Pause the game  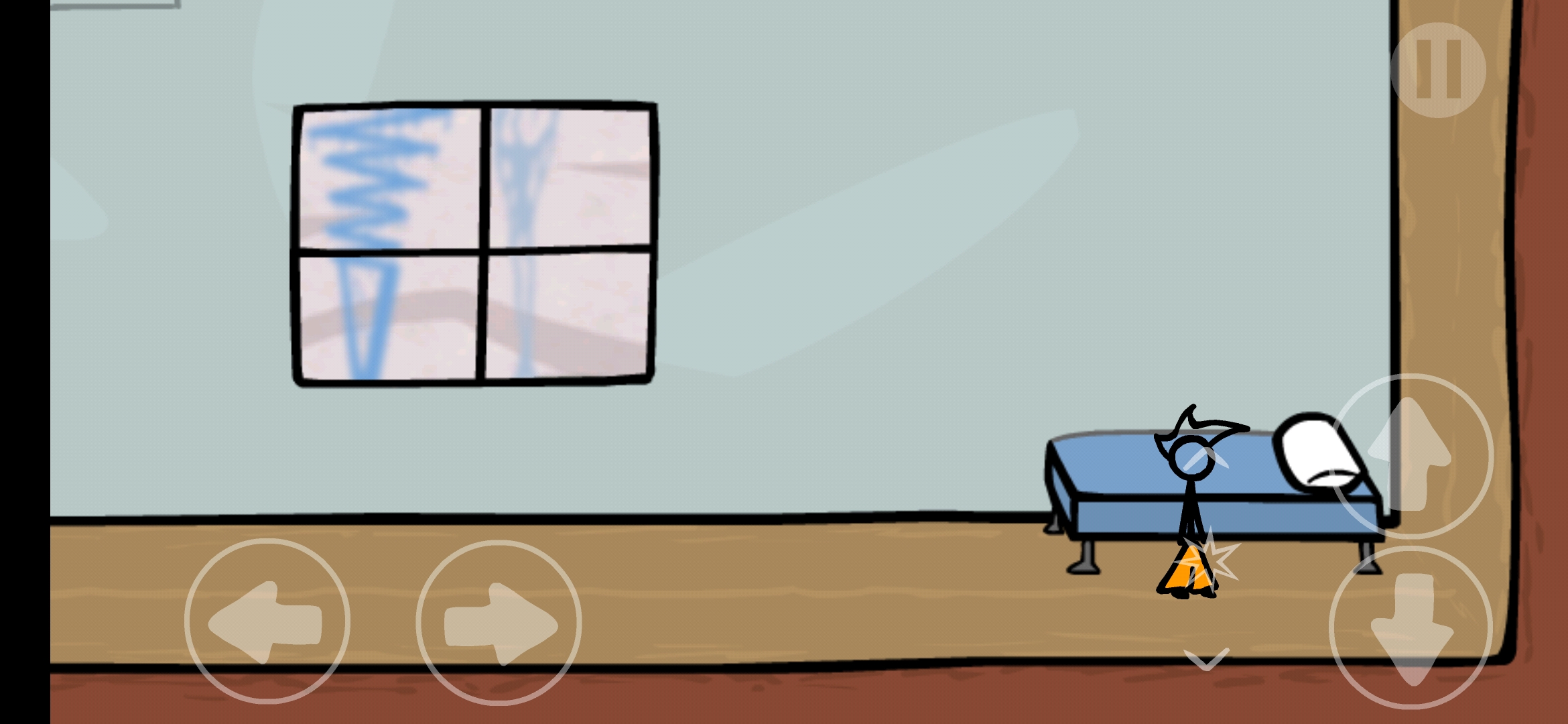pos(1438,70)
